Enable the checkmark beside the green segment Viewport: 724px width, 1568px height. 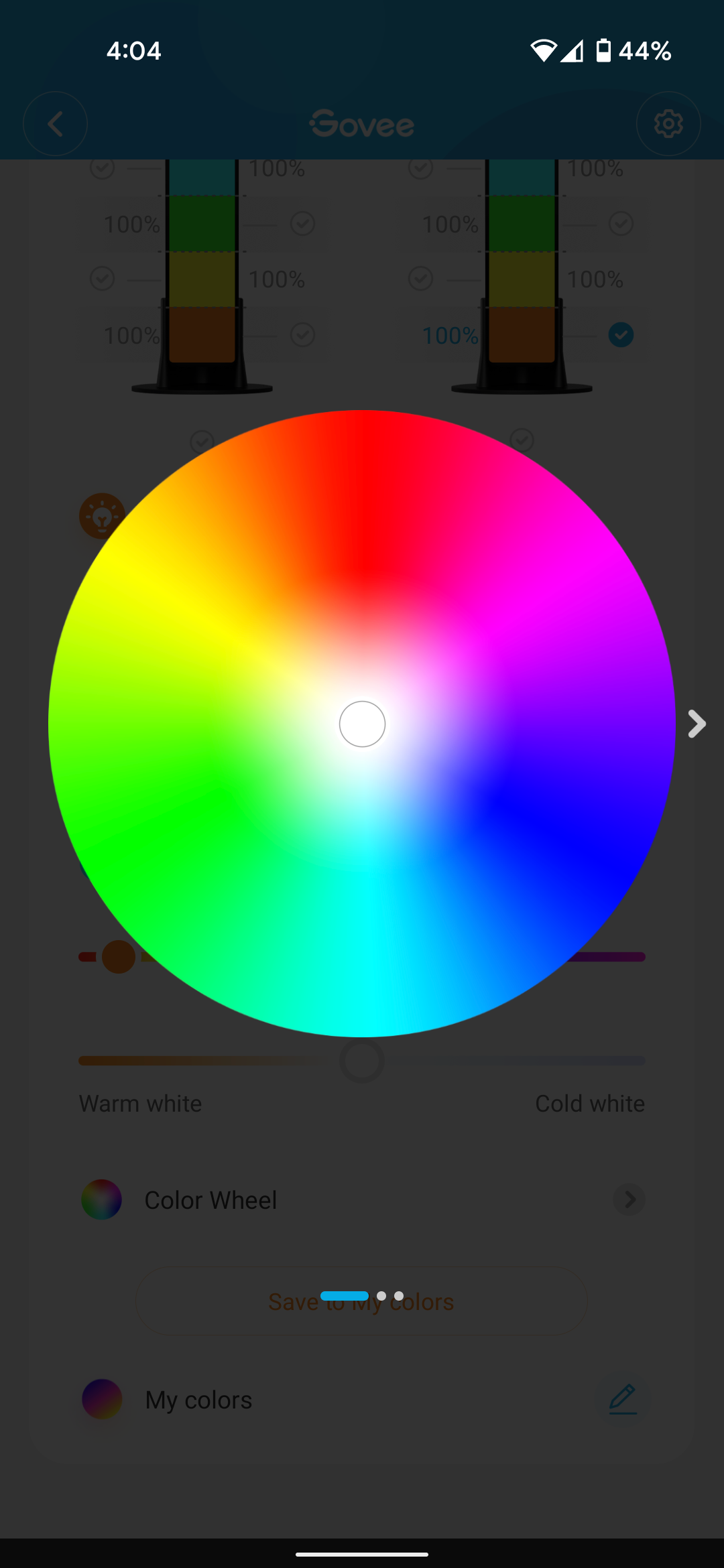[302, 224]
